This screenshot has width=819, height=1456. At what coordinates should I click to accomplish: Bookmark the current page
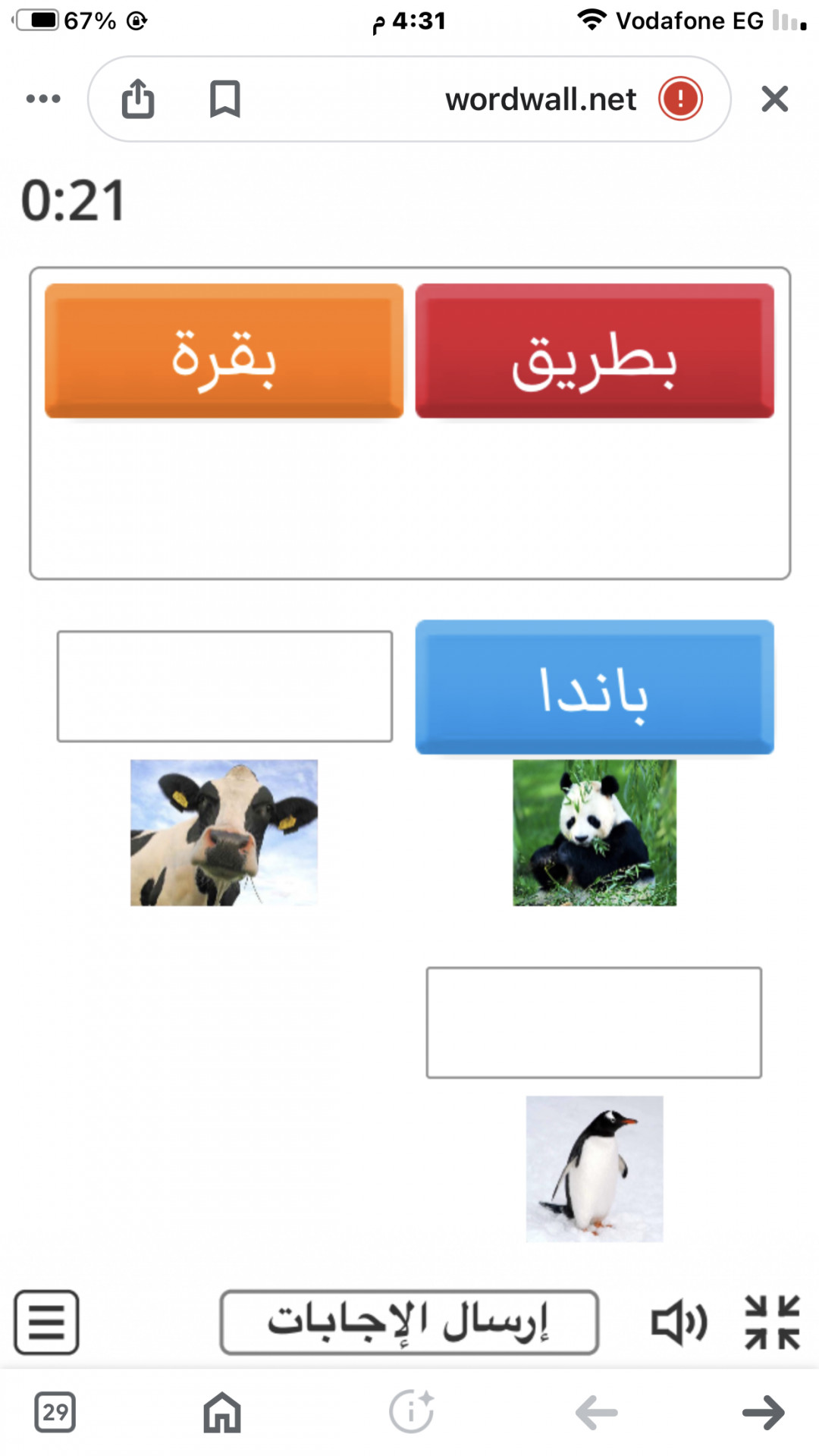[224, 99]
